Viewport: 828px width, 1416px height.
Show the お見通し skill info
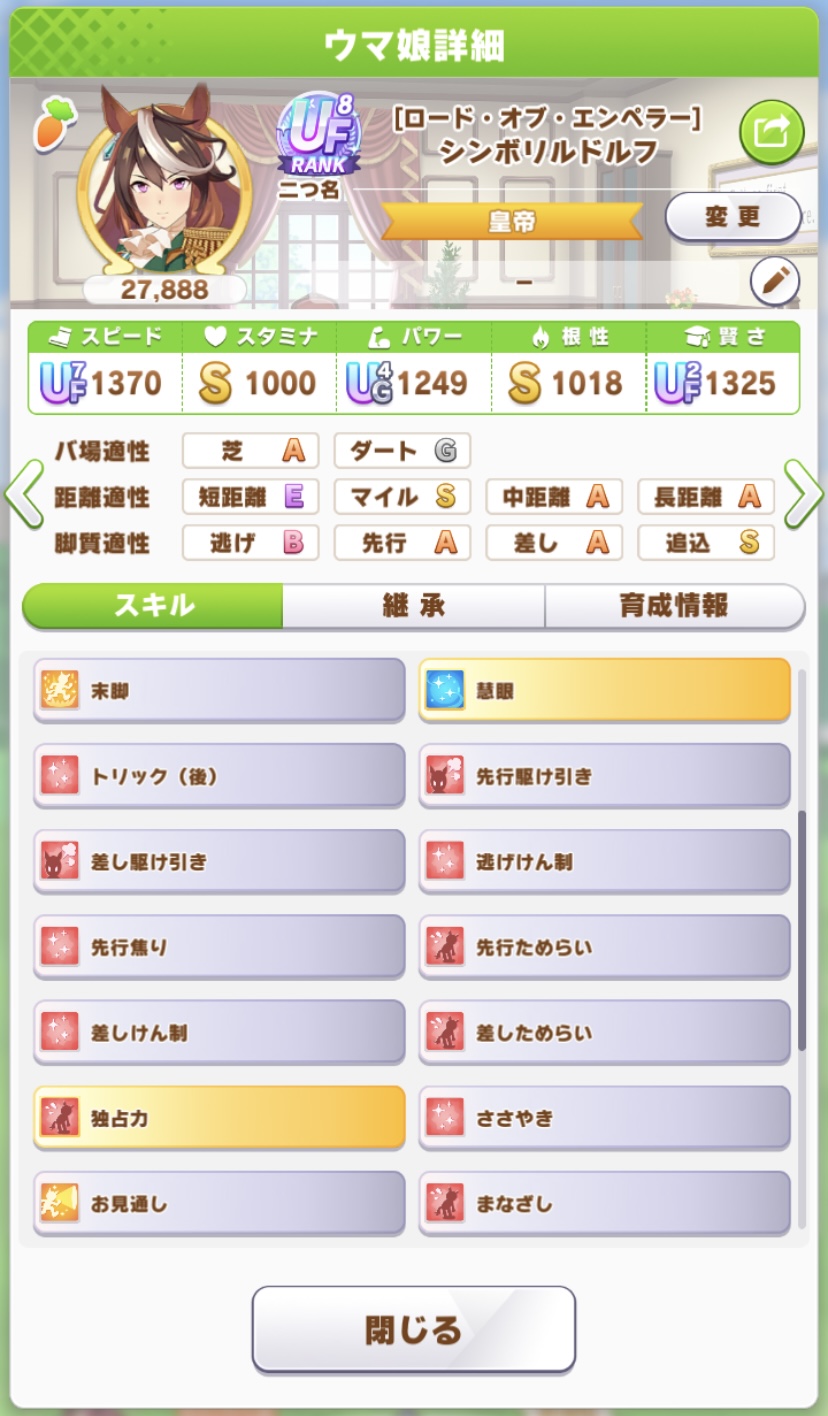point(219,1203)
